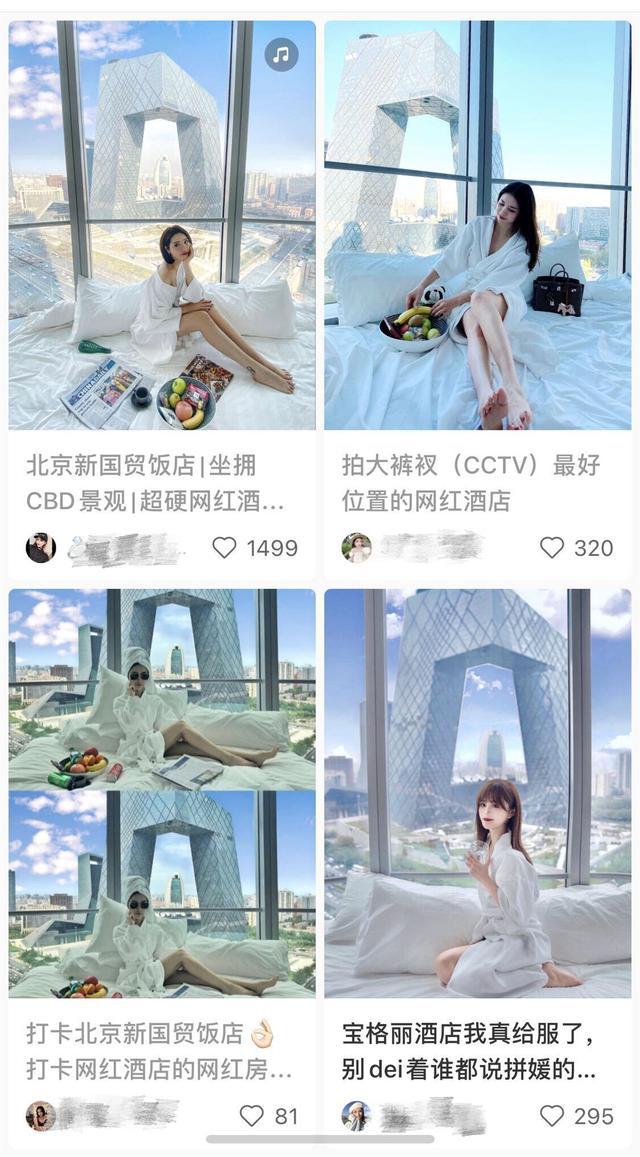This screenshot has height=1157, width=640.
Task: Like the post with 81 likes
Action: tap(251, 1115)
